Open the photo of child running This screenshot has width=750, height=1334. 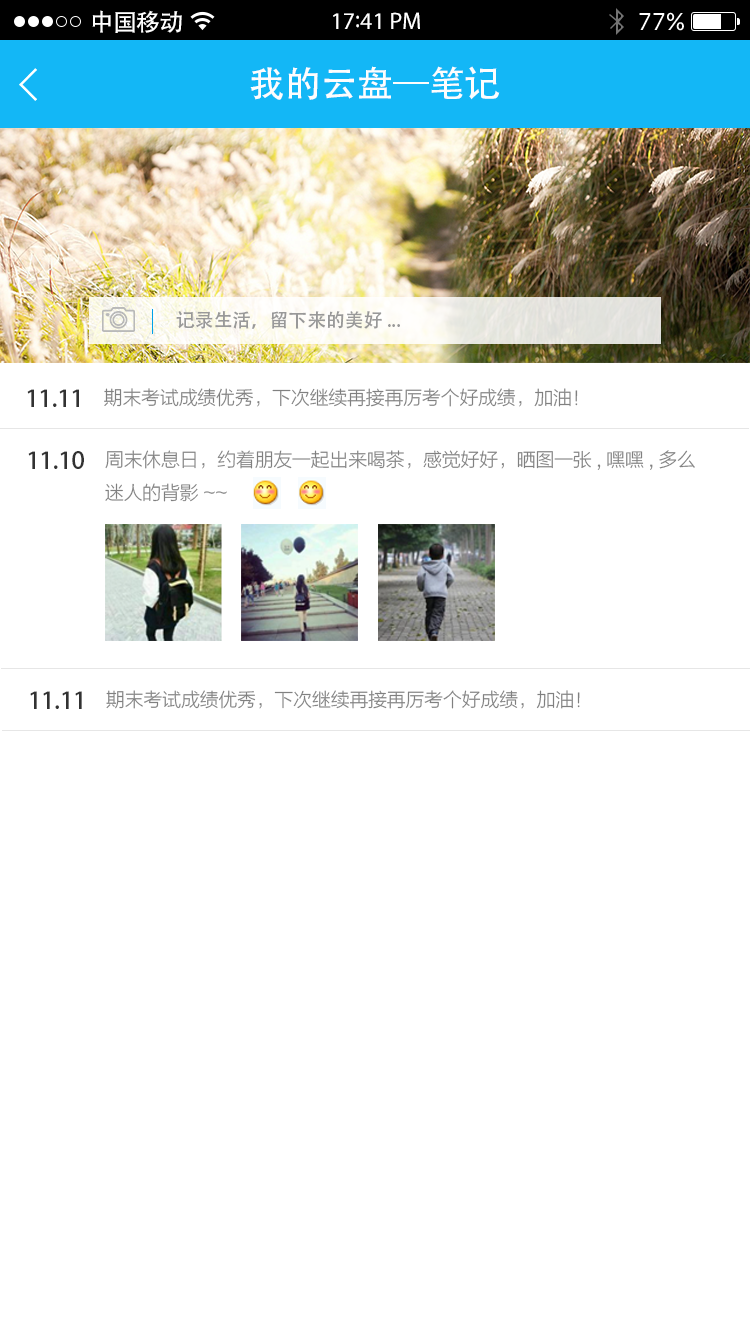pyautogui.click(x=436, y=582)
